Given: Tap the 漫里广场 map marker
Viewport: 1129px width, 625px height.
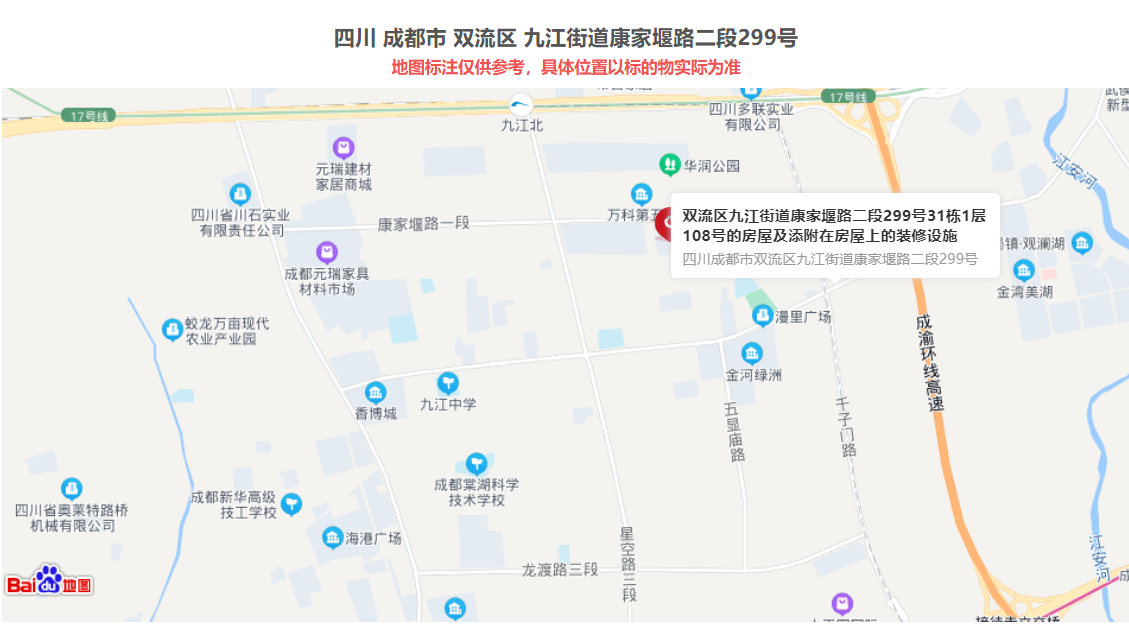Looking at the screenshot, I should pos(762,316).
